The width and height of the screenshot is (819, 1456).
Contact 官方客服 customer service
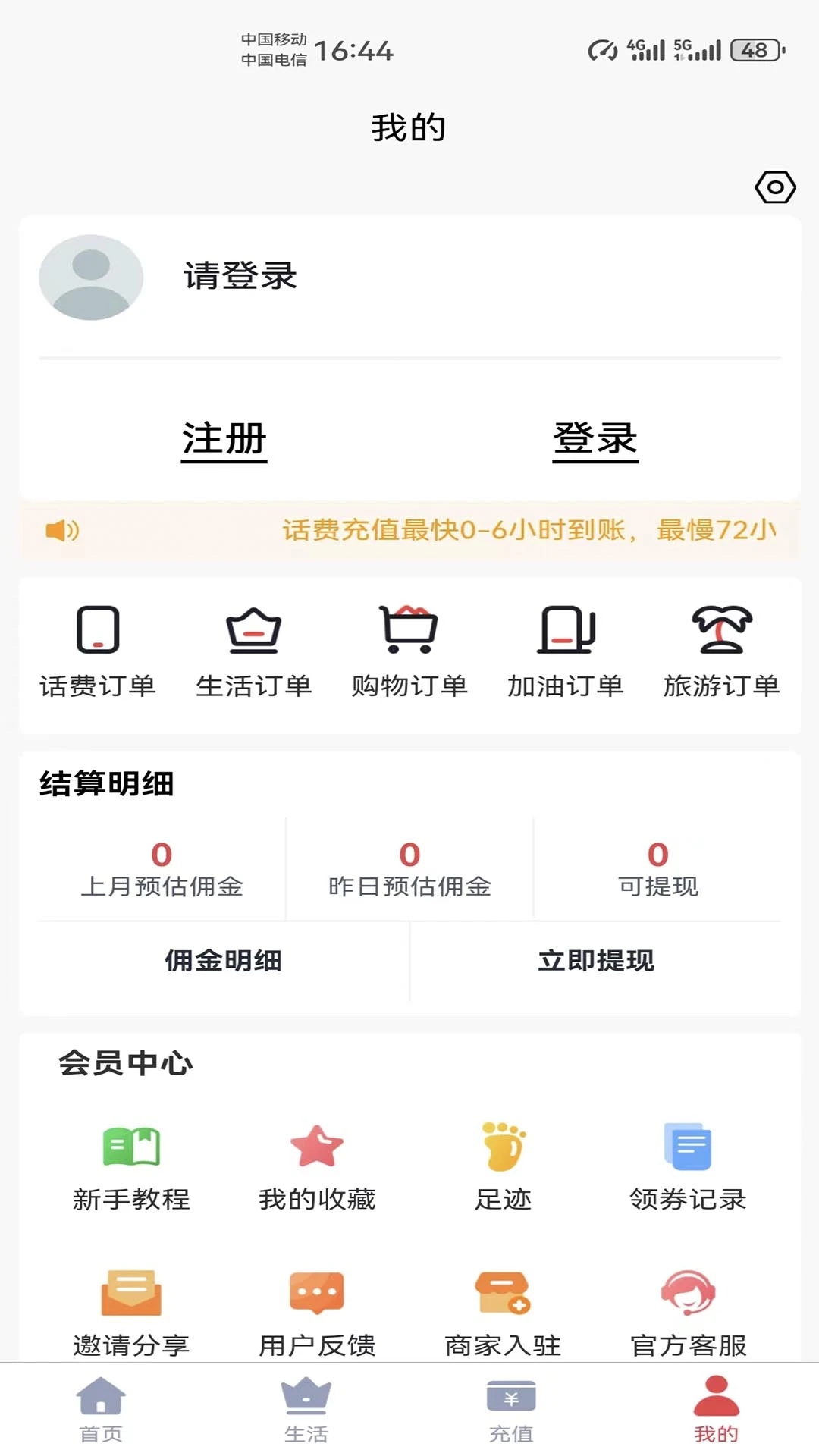(689, 1293)
